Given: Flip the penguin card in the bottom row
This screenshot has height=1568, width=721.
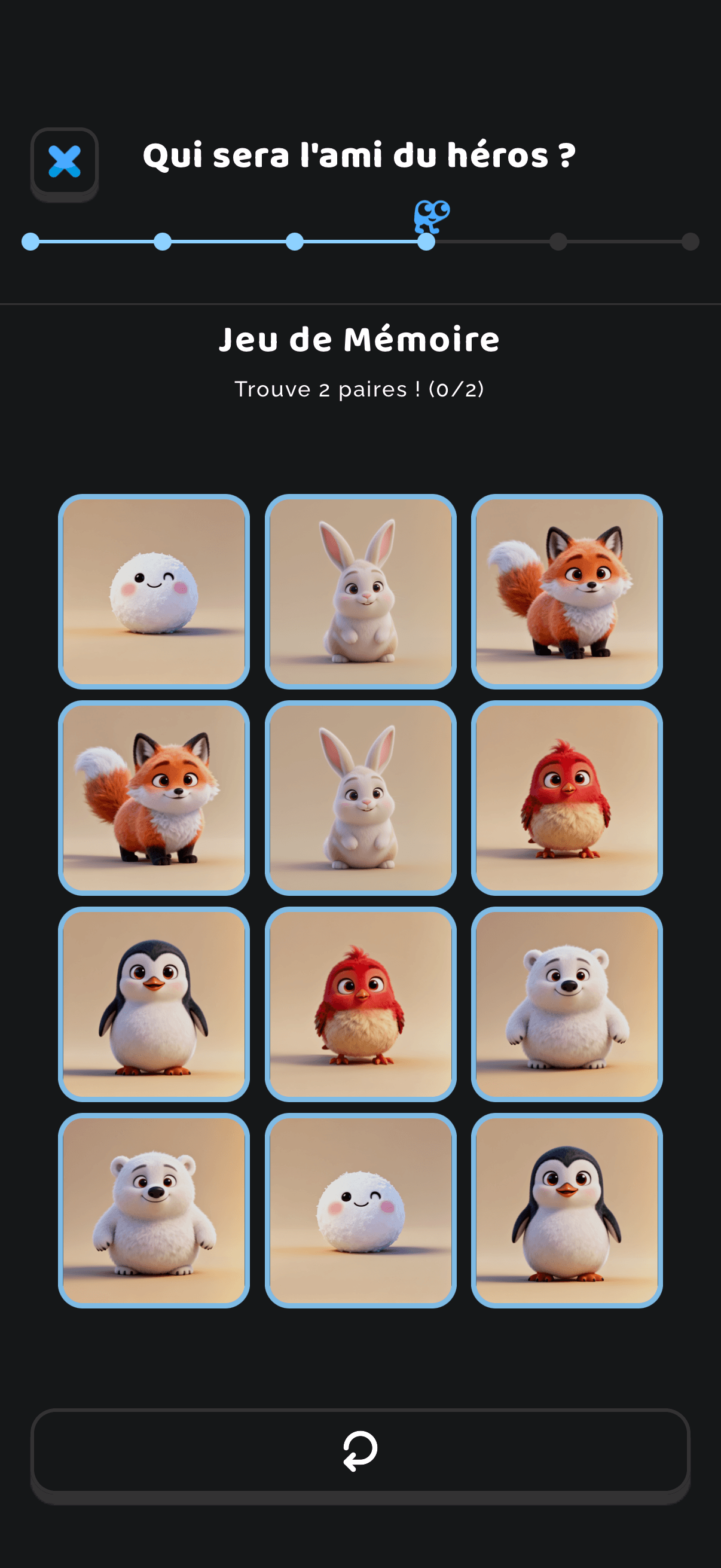Looking at the screenshot, I should 566,1210.
